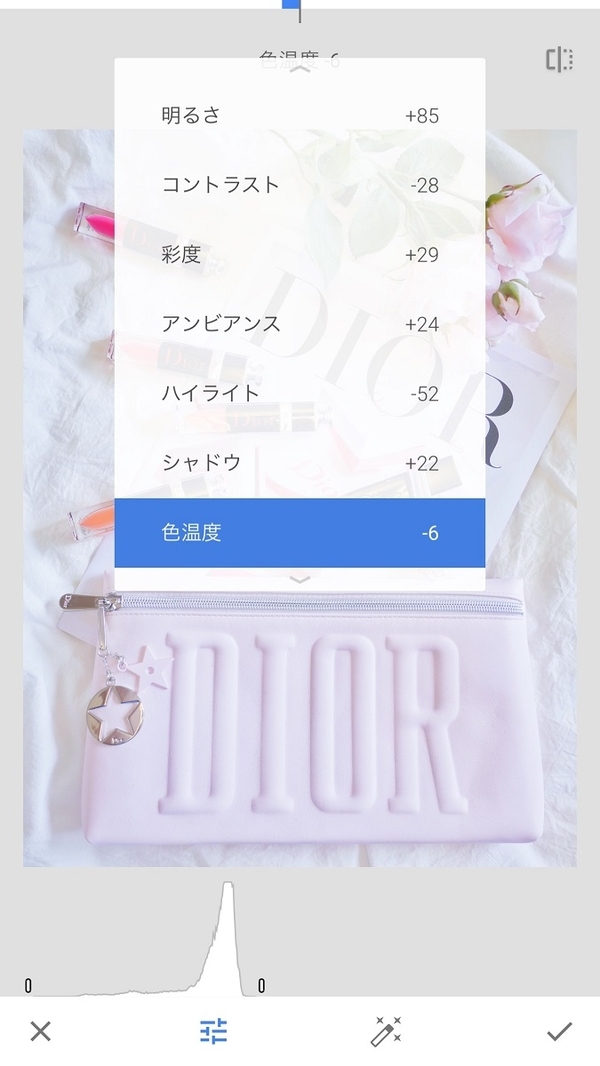Select the 明るさ adjustment
Viewport: 600px width, 1066px height.
coord(299,116)
